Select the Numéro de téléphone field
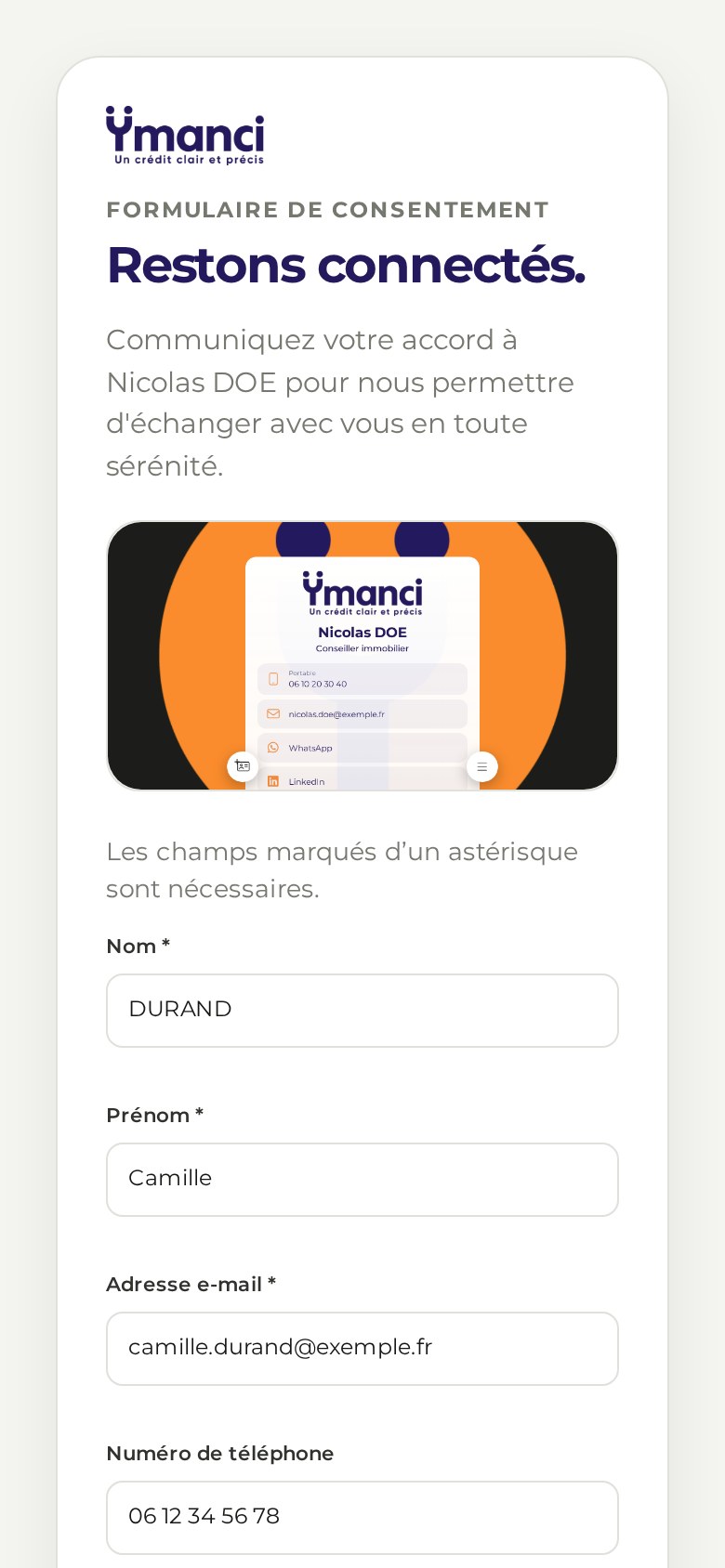The image size is (725, 1568). [362, 1518]
